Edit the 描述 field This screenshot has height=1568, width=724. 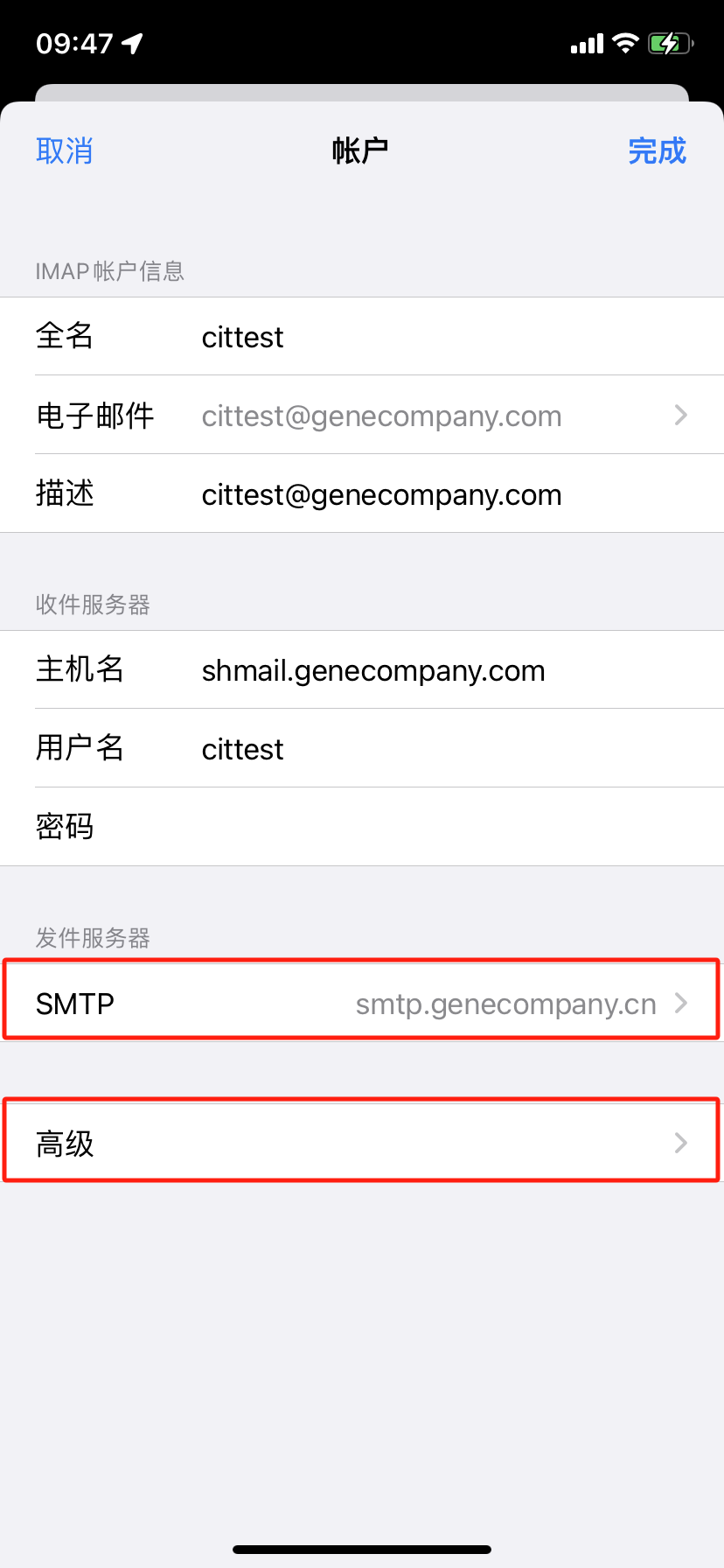tap(362, 493)
